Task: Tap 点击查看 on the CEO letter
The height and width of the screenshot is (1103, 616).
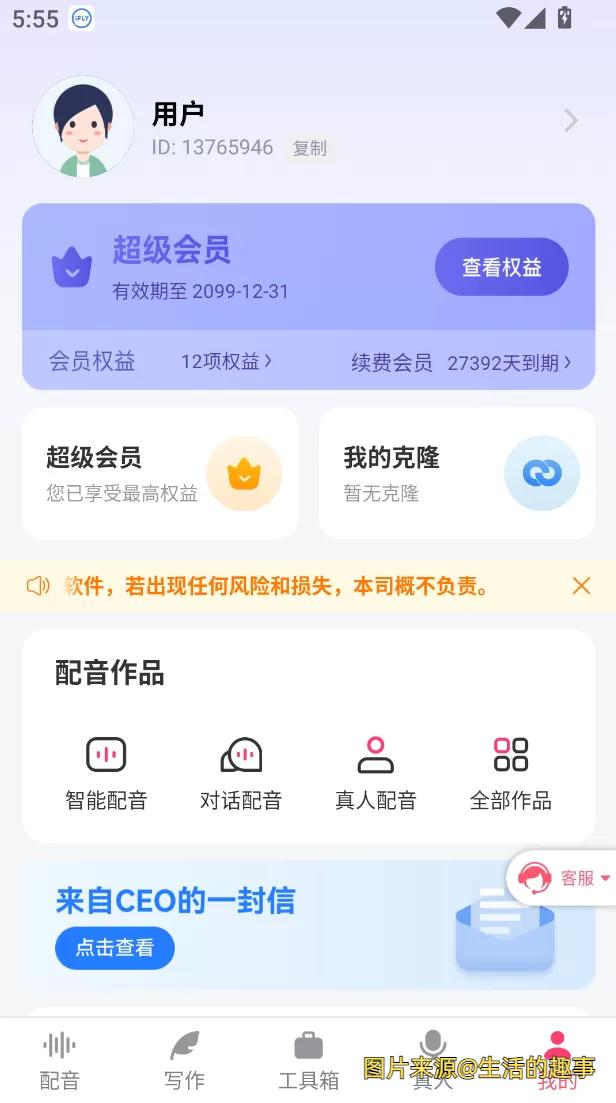Action: [x=114, y=948]
